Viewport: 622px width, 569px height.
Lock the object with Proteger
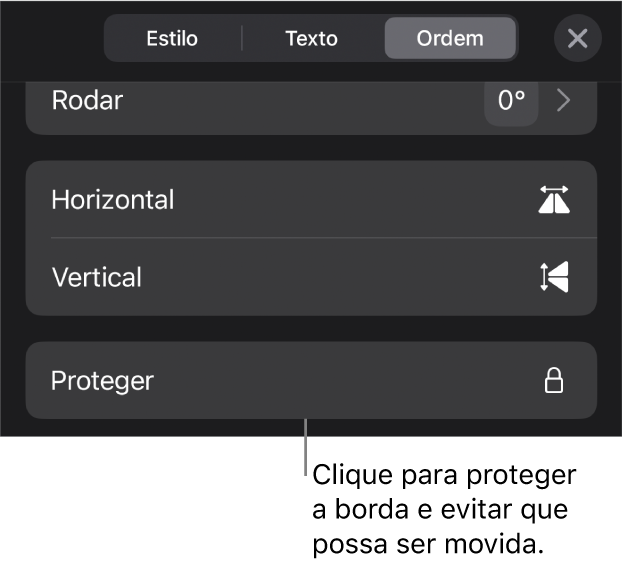[311, 381]
